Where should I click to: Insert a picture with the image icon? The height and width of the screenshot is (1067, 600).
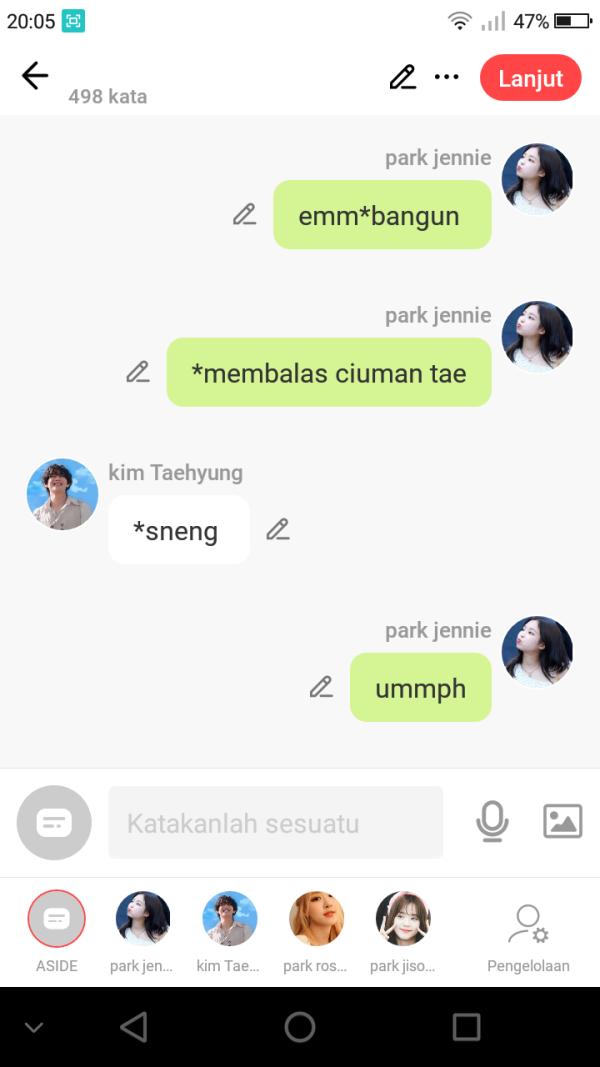coord(562,822)
